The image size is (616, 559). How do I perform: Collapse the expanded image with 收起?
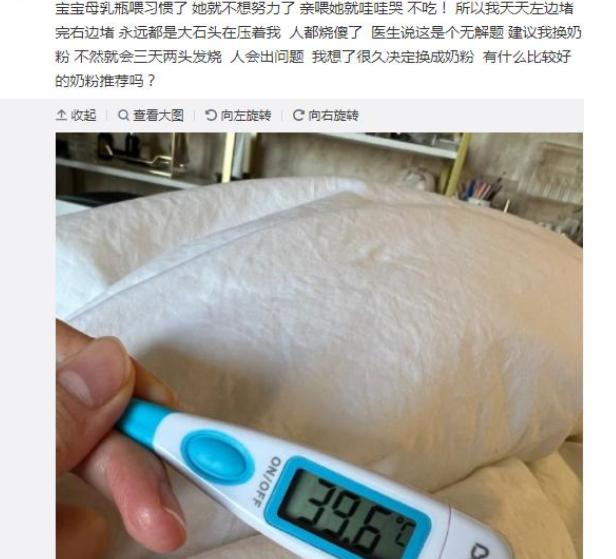point(76,115)
